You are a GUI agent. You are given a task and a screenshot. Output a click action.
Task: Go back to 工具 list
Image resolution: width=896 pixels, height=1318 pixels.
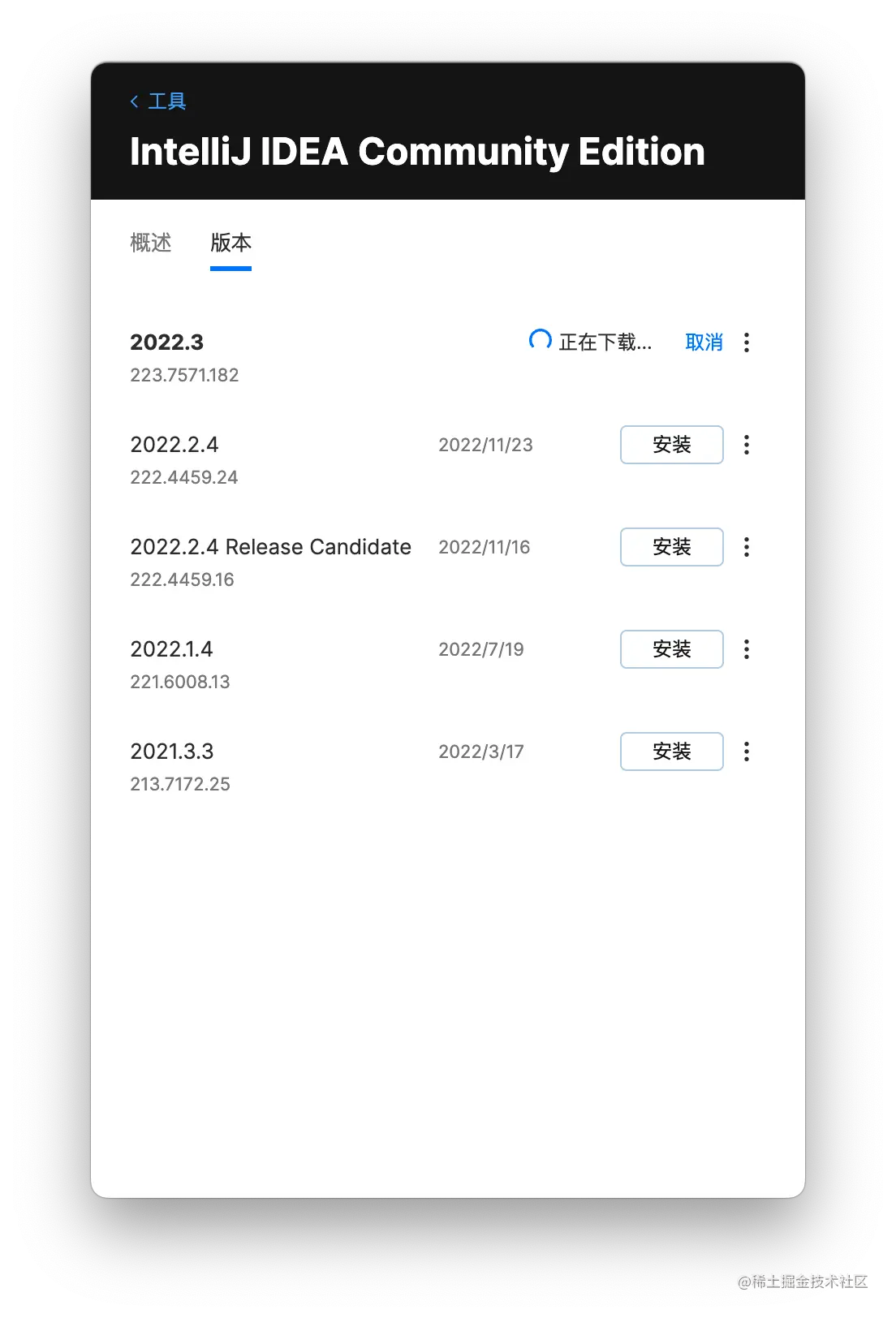(159, 101)
